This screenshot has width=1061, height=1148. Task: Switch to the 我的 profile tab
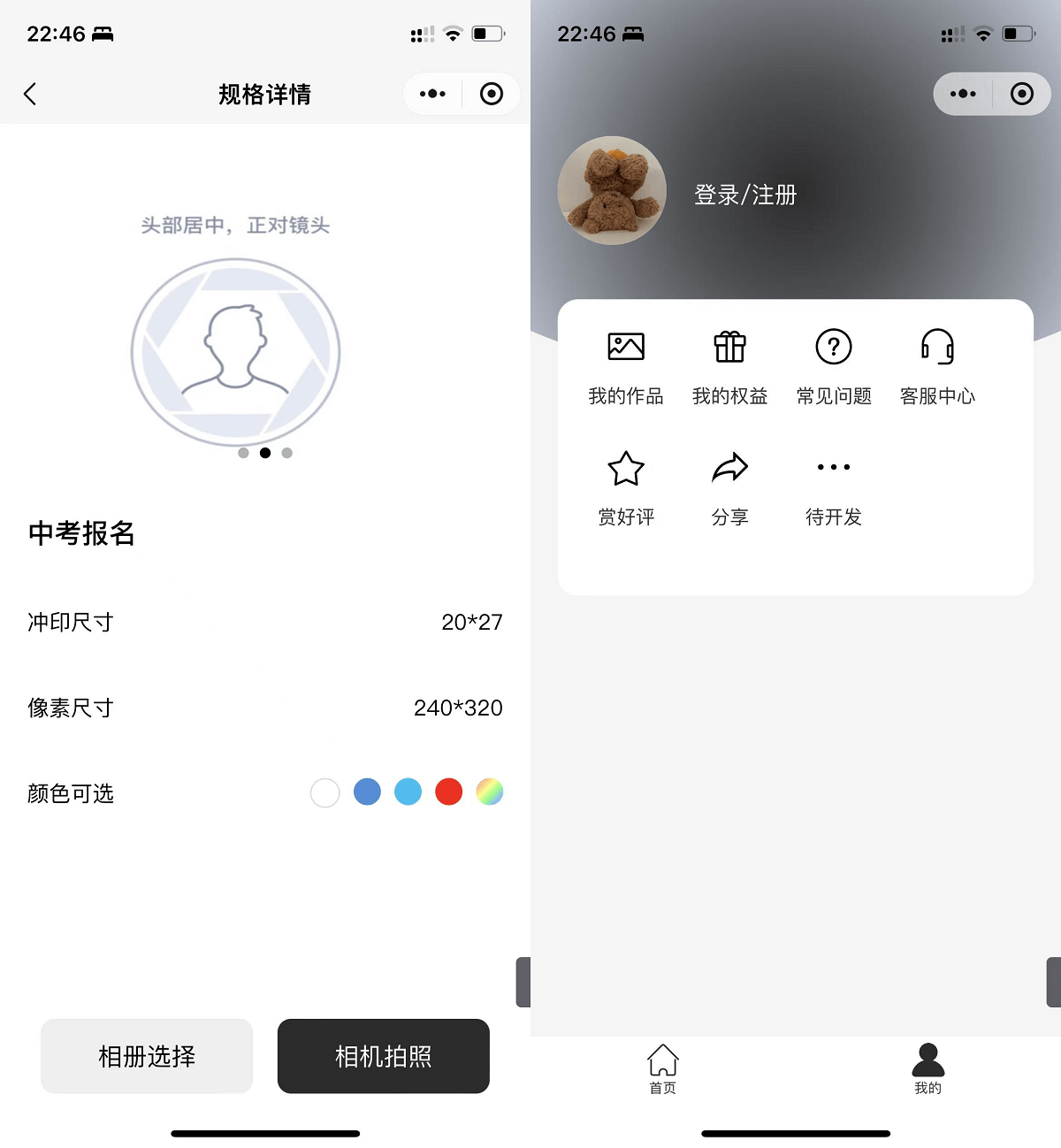[927, 1069]
